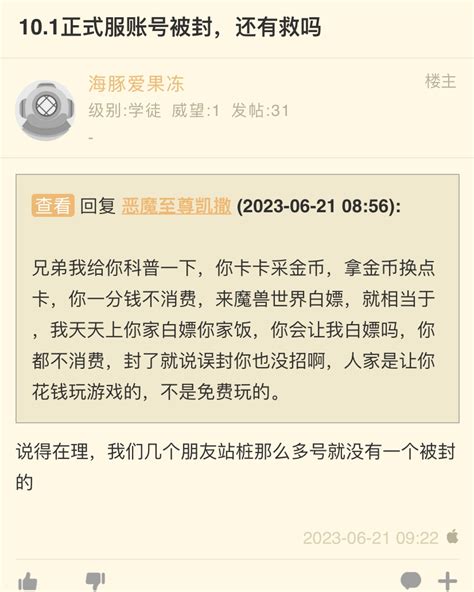Reply using the comment bubble icon
Viewport: 474px width, 592px height.
[411, 581]
